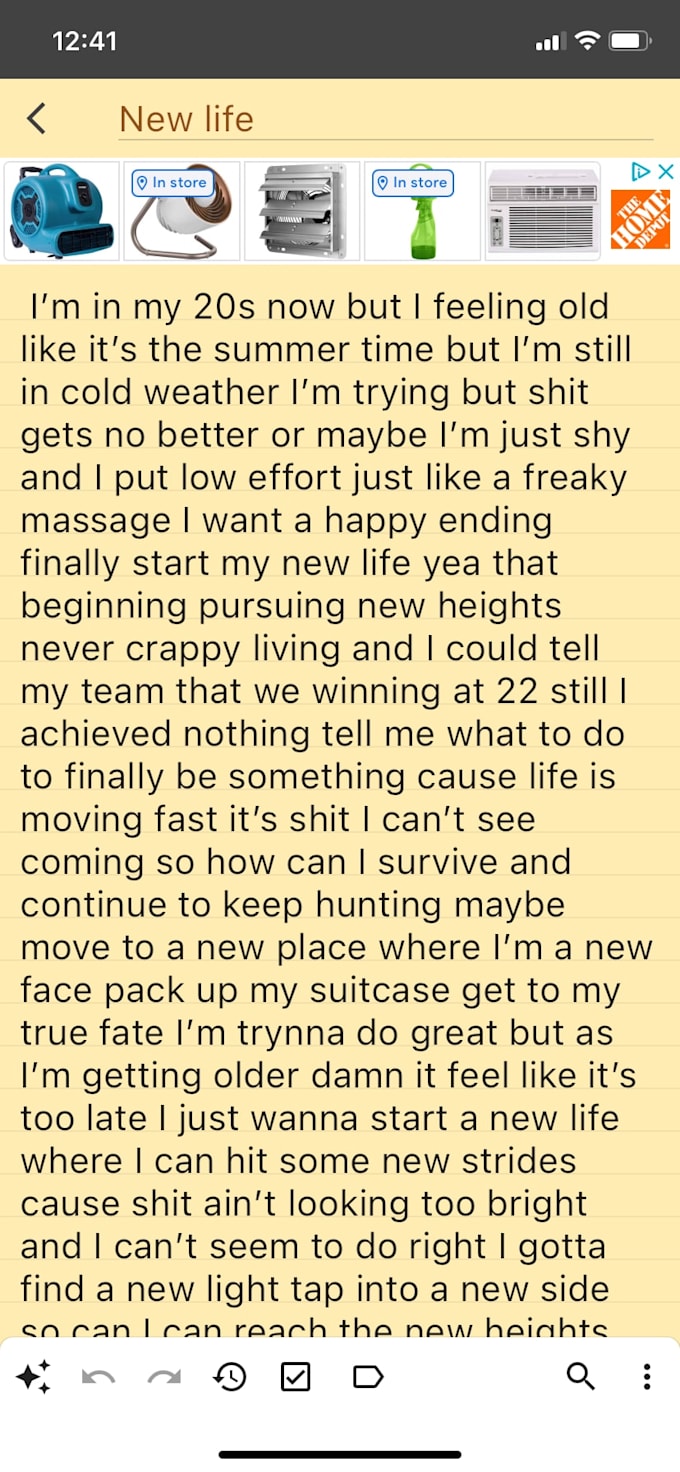
Task: Edit the "New life" title field
Action: (385, 120)
